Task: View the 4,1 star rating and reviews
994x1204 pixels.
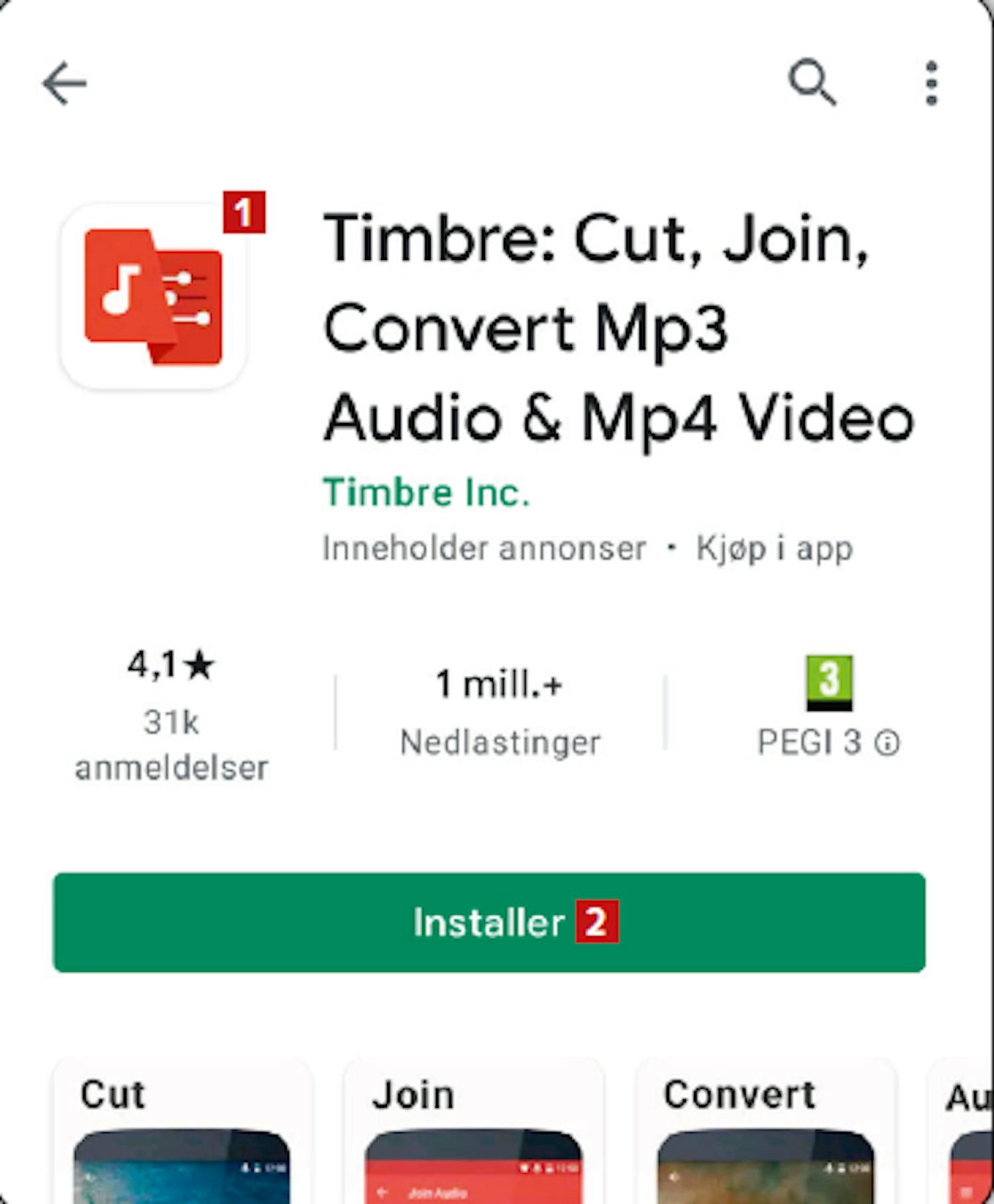Action: tap(171, 716)
